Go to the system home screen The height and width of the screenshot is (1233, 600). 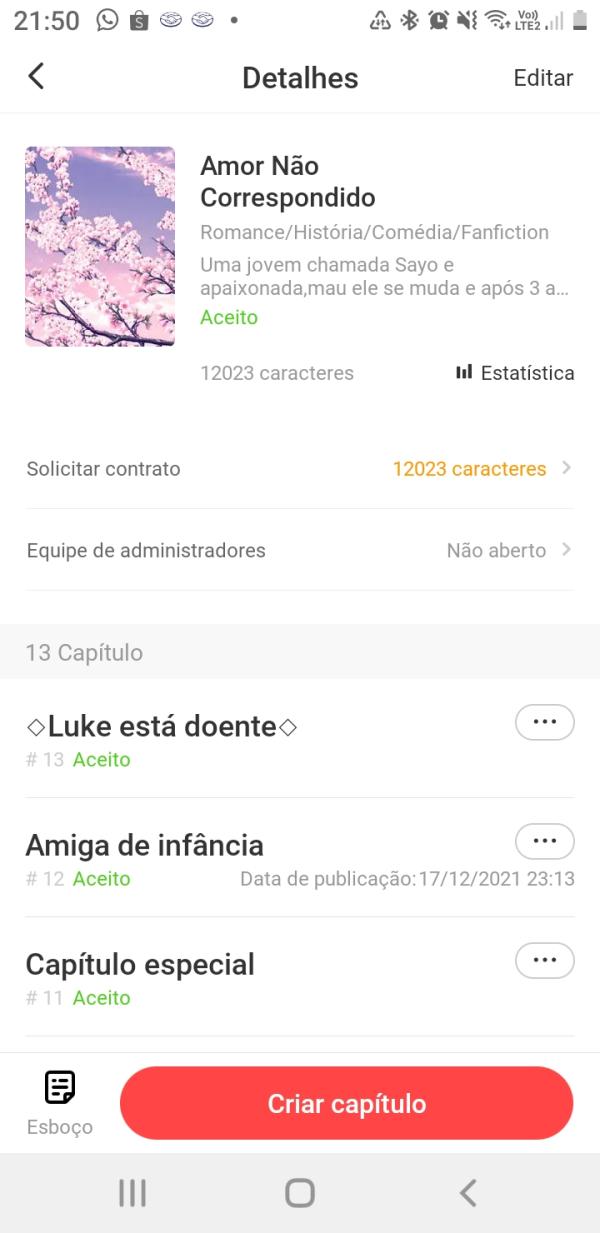(x=300, y=1192)
